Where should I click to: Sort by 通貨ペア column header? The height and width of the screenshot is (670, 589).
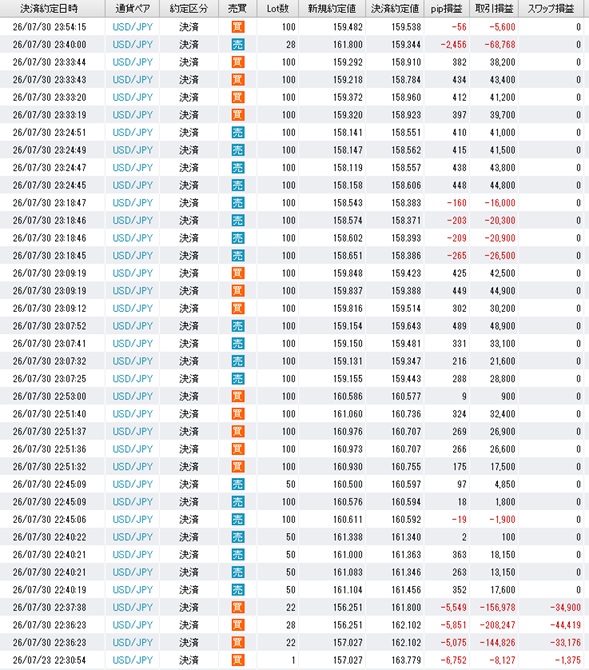[x=132, y=9]
